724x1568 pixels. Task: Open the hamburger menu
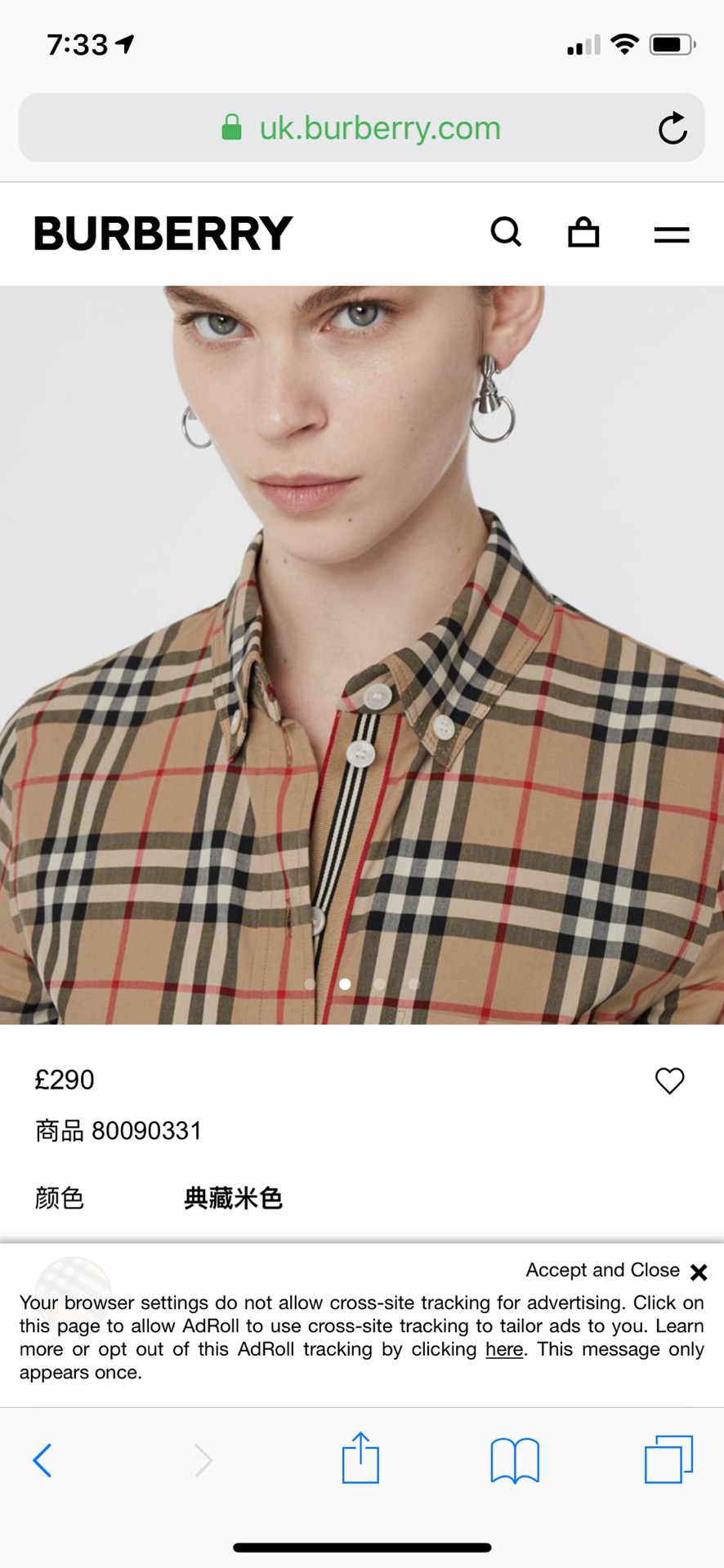point(671,235)
